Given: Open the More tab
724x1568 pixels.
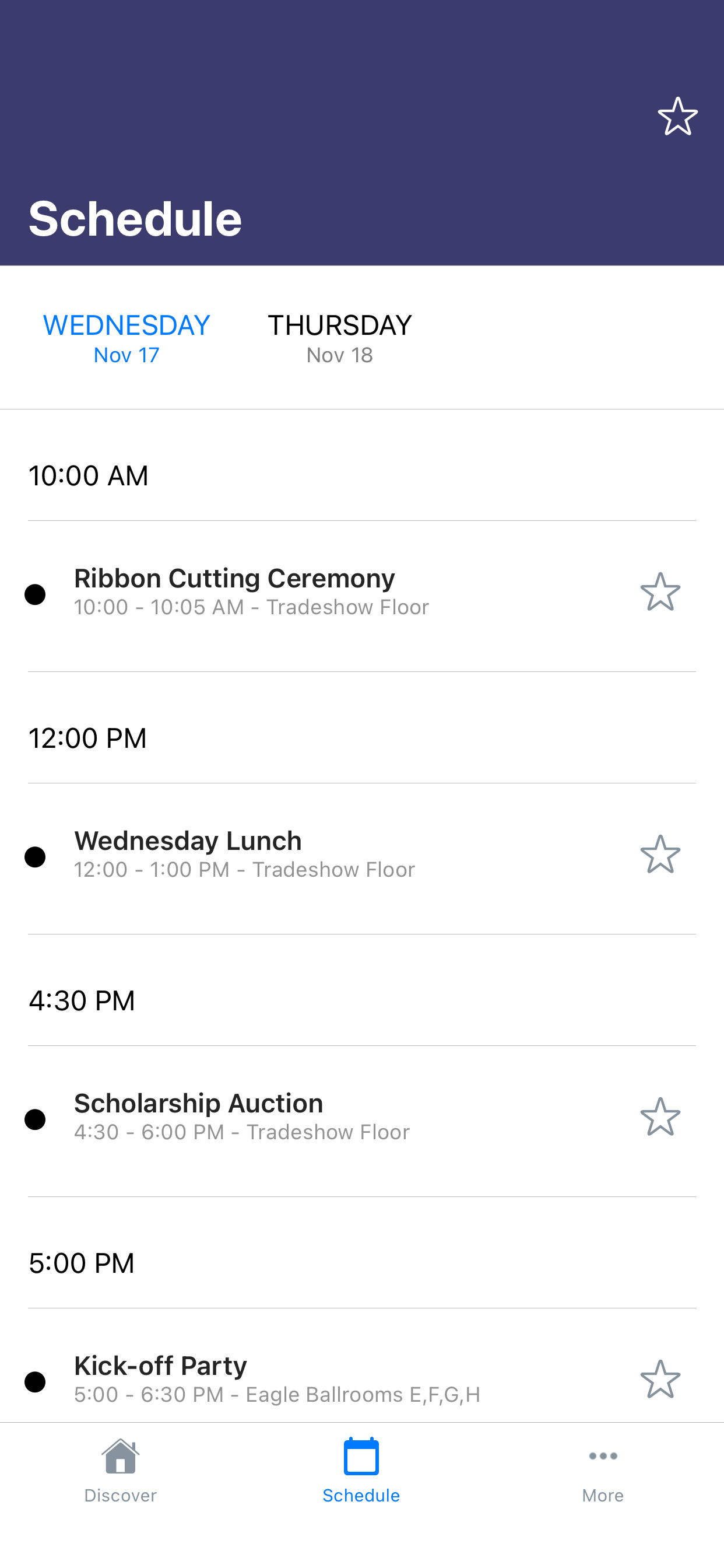Looking at the screenshot, I should tap(603, 1471).
